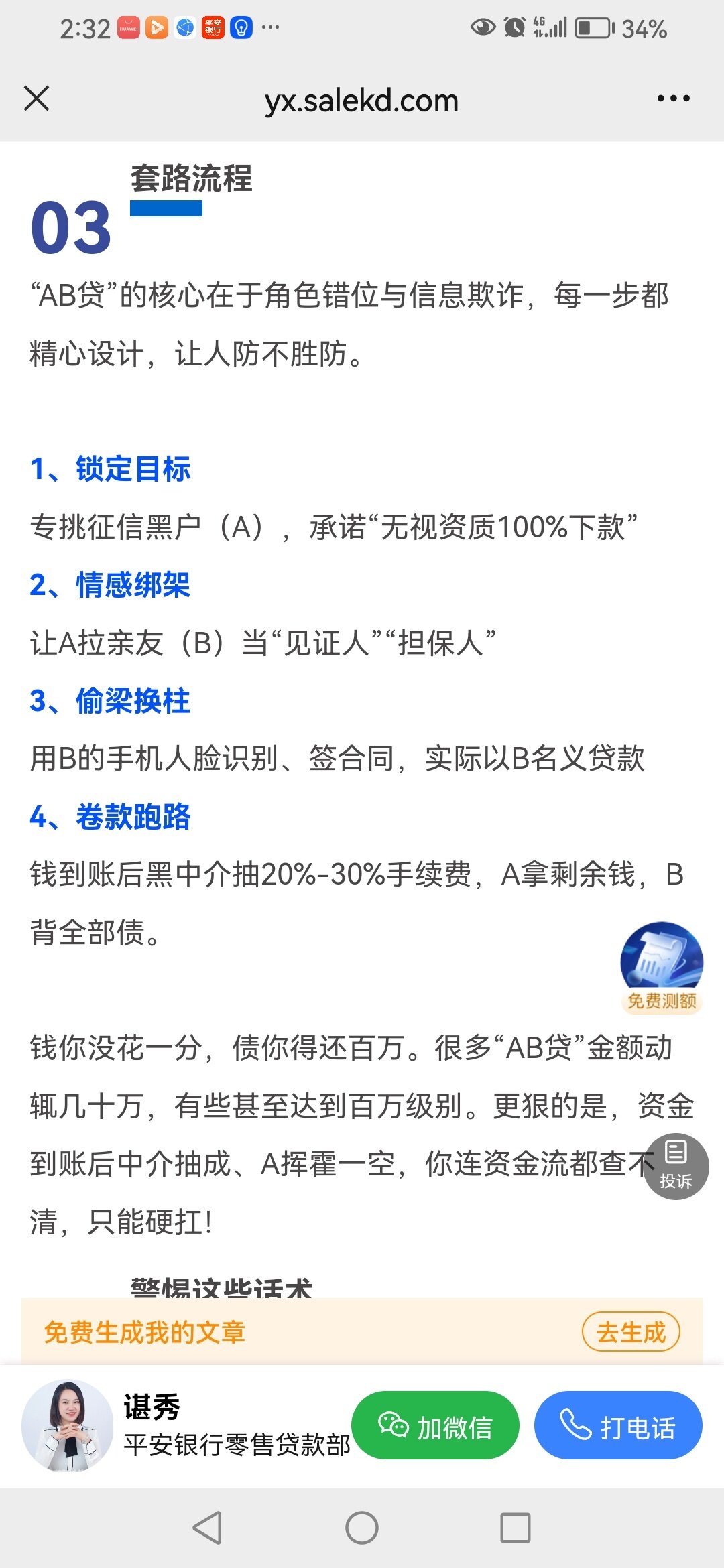Go back using system navigation
Screen dimensions: 724x1568
pos(207,1528)
